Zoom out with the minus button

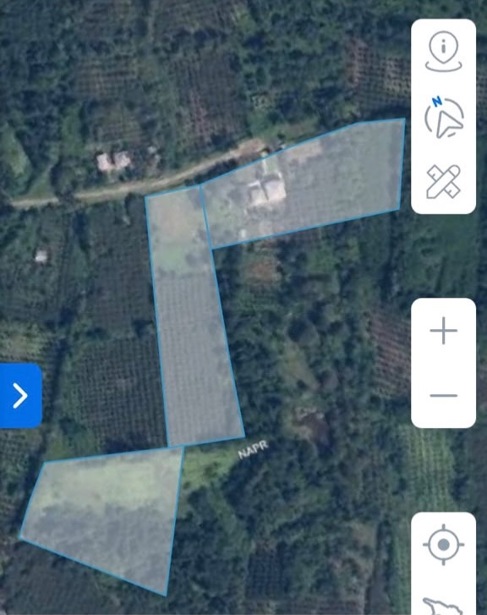click(x=443, y=395)
